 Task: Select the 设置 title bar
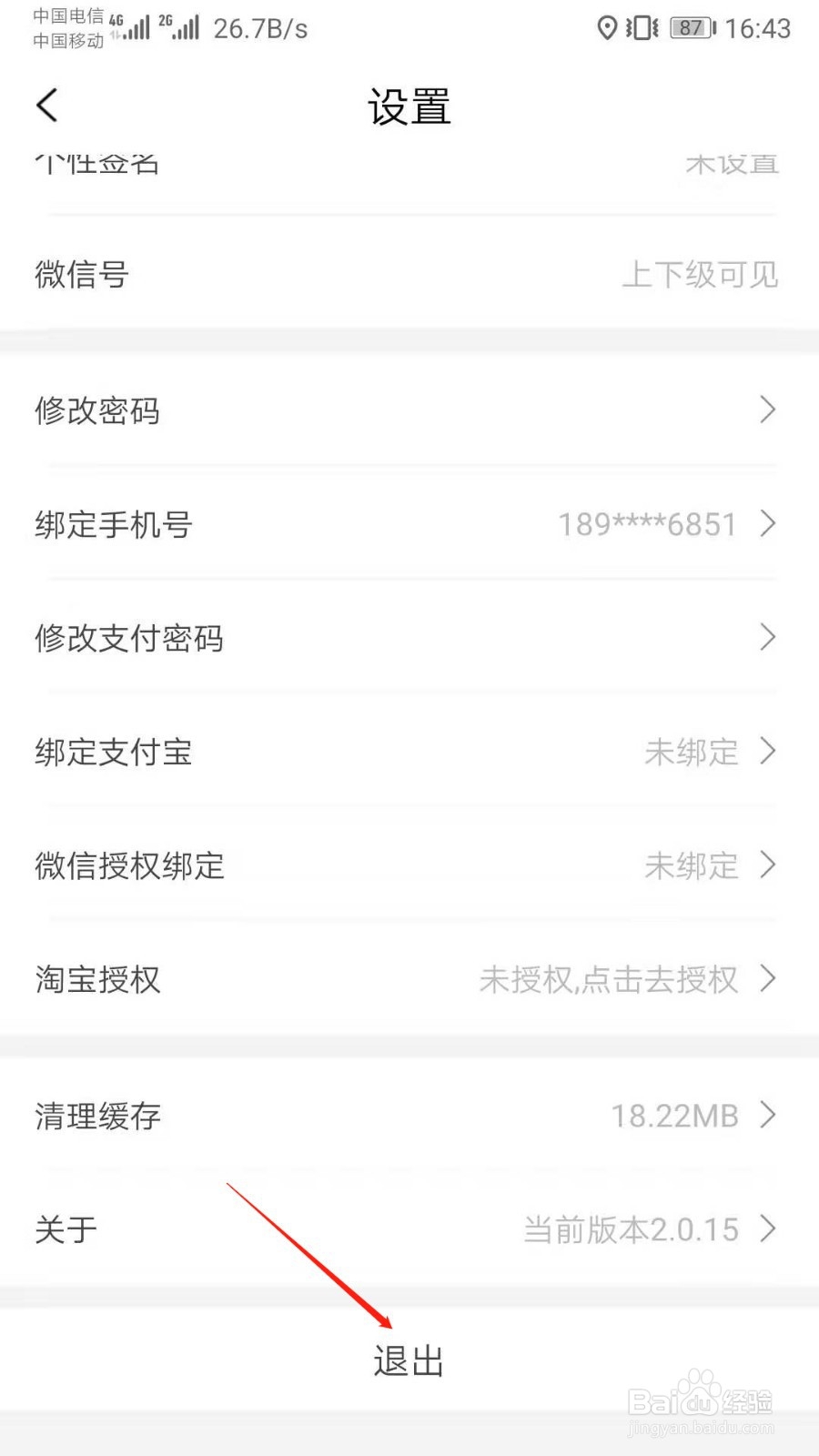[409, 106]
